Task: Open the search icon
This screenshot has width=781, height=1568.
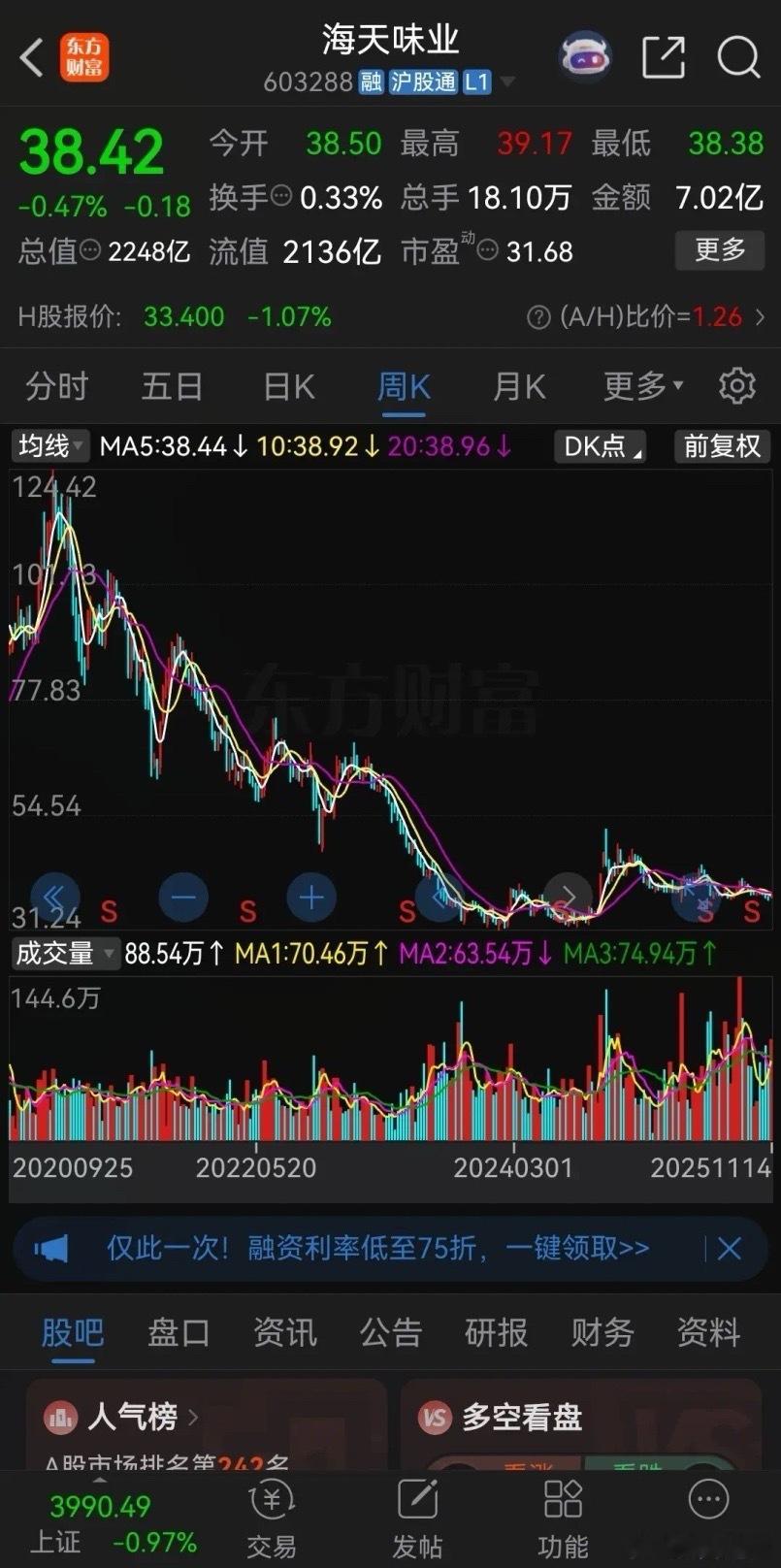Action: [x=738, y=58]
